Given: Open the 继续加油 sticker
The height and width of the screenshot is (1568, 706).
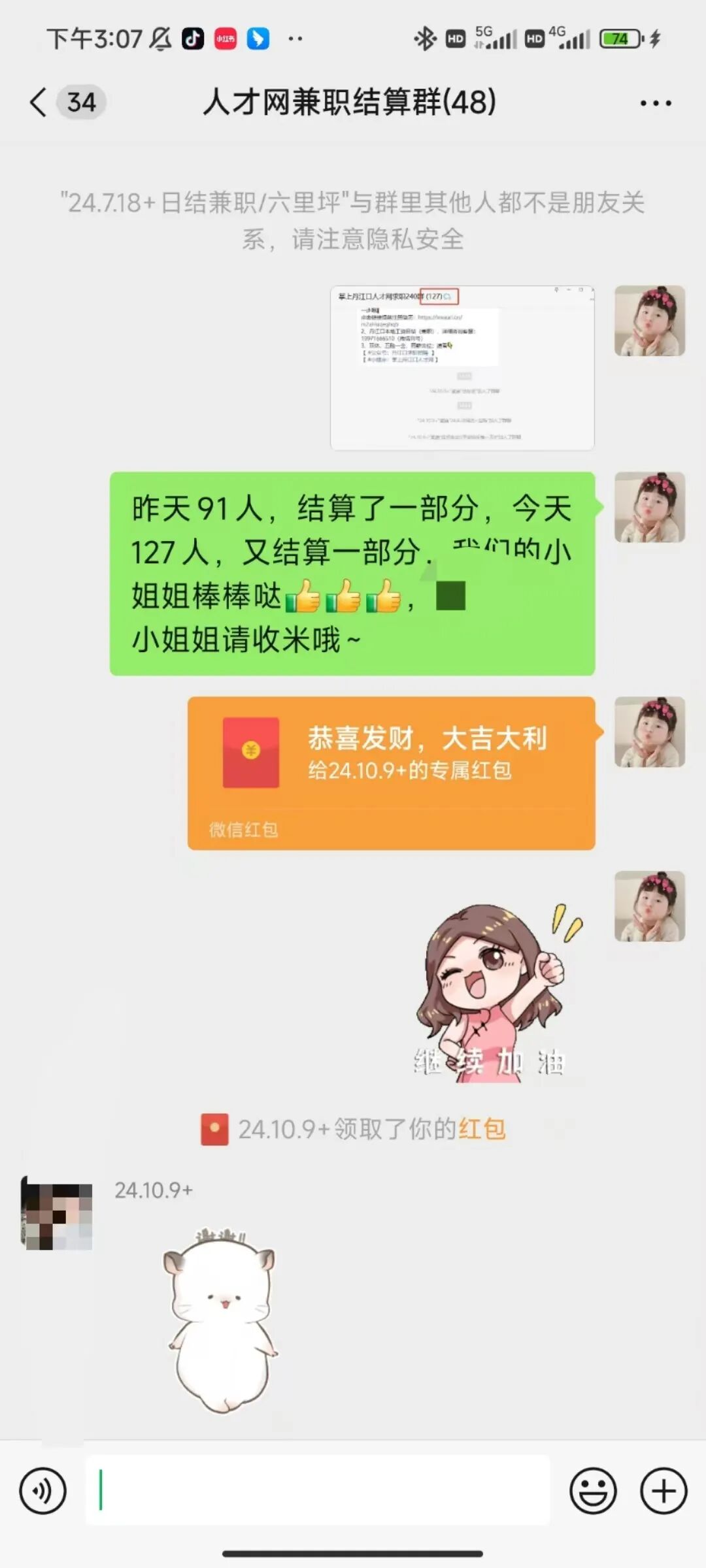Looking at the screenshot, I should click(x=490, y=993).
